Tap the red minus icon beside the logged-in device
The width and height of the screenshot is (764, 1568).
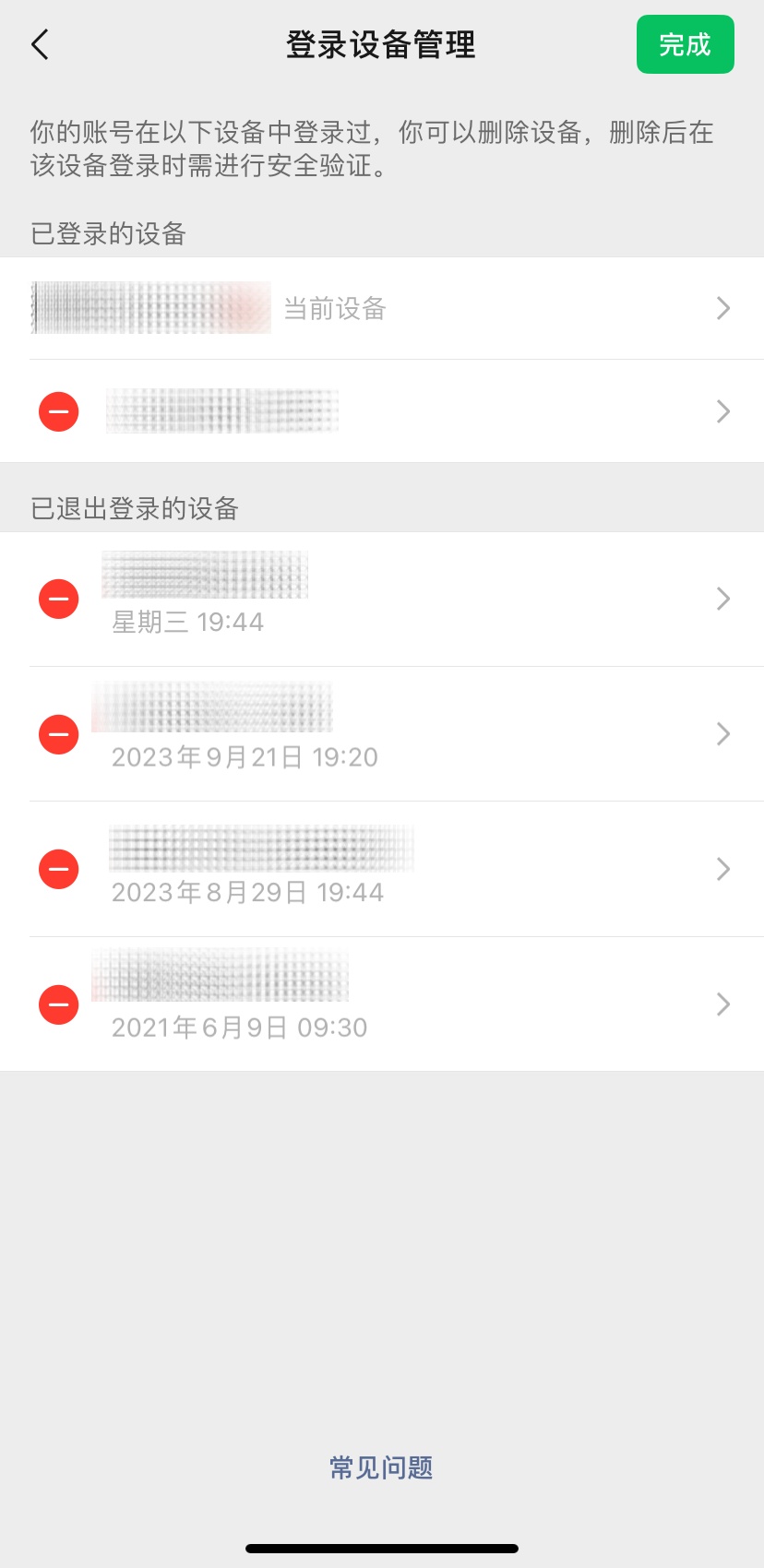click(x=58, y=411)
